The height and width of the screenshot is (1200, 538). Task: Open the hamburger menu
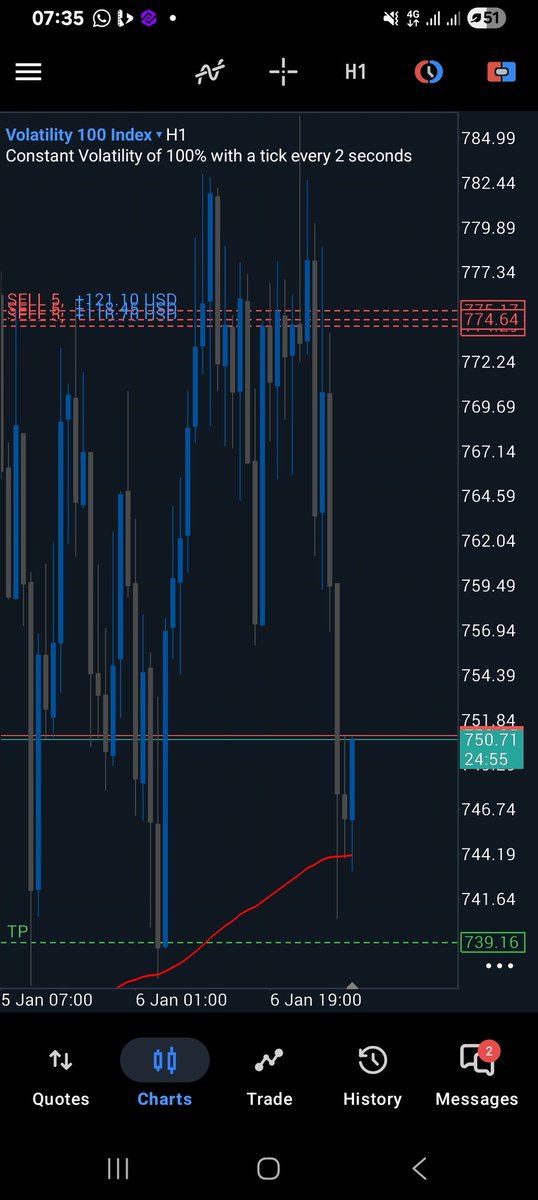click(28, 72)
